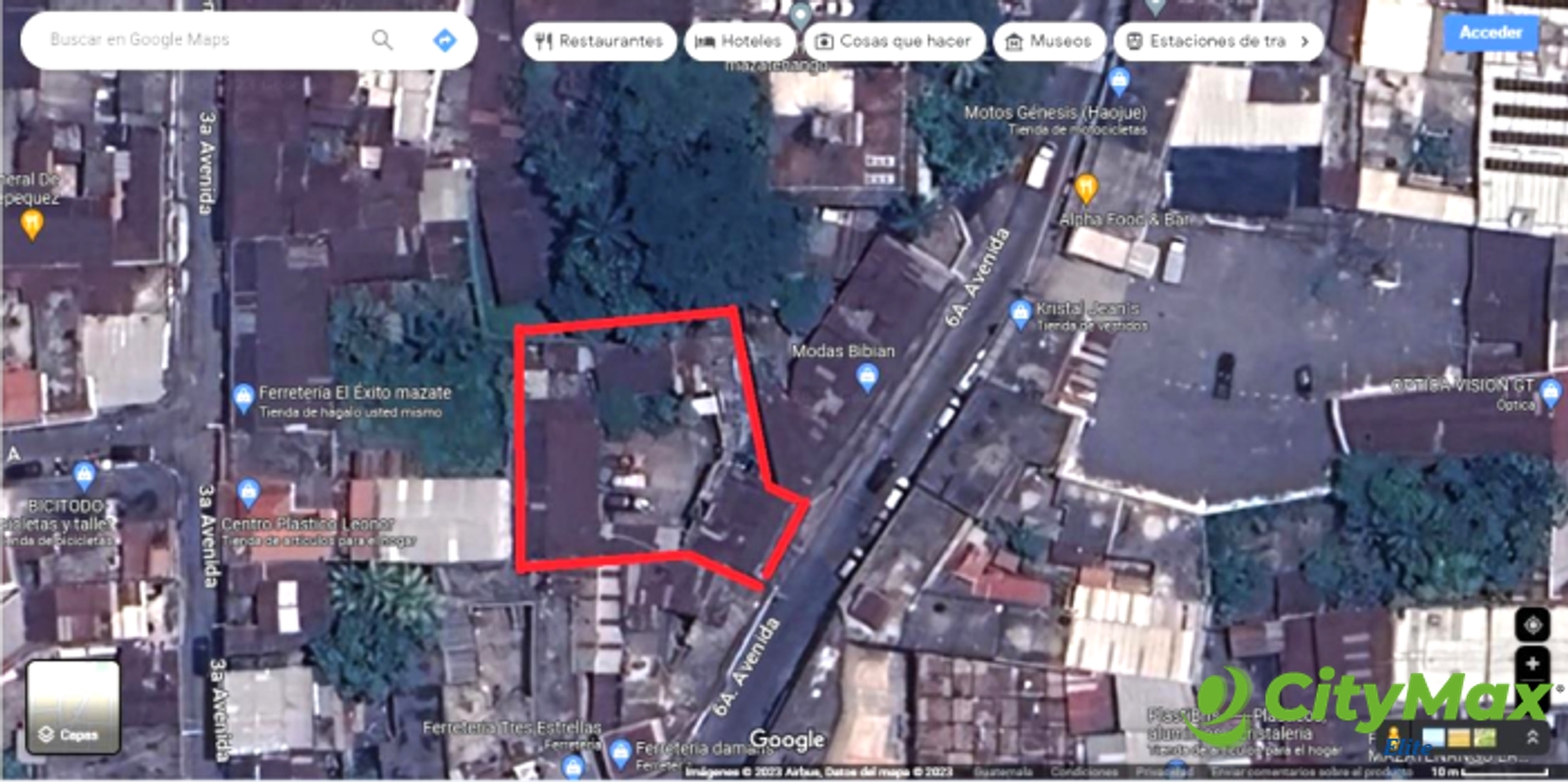Choose the Cosas que hacer chip
Image resolution: width=1568 pixels, height=782 pixels.
[x=894, y=41]
